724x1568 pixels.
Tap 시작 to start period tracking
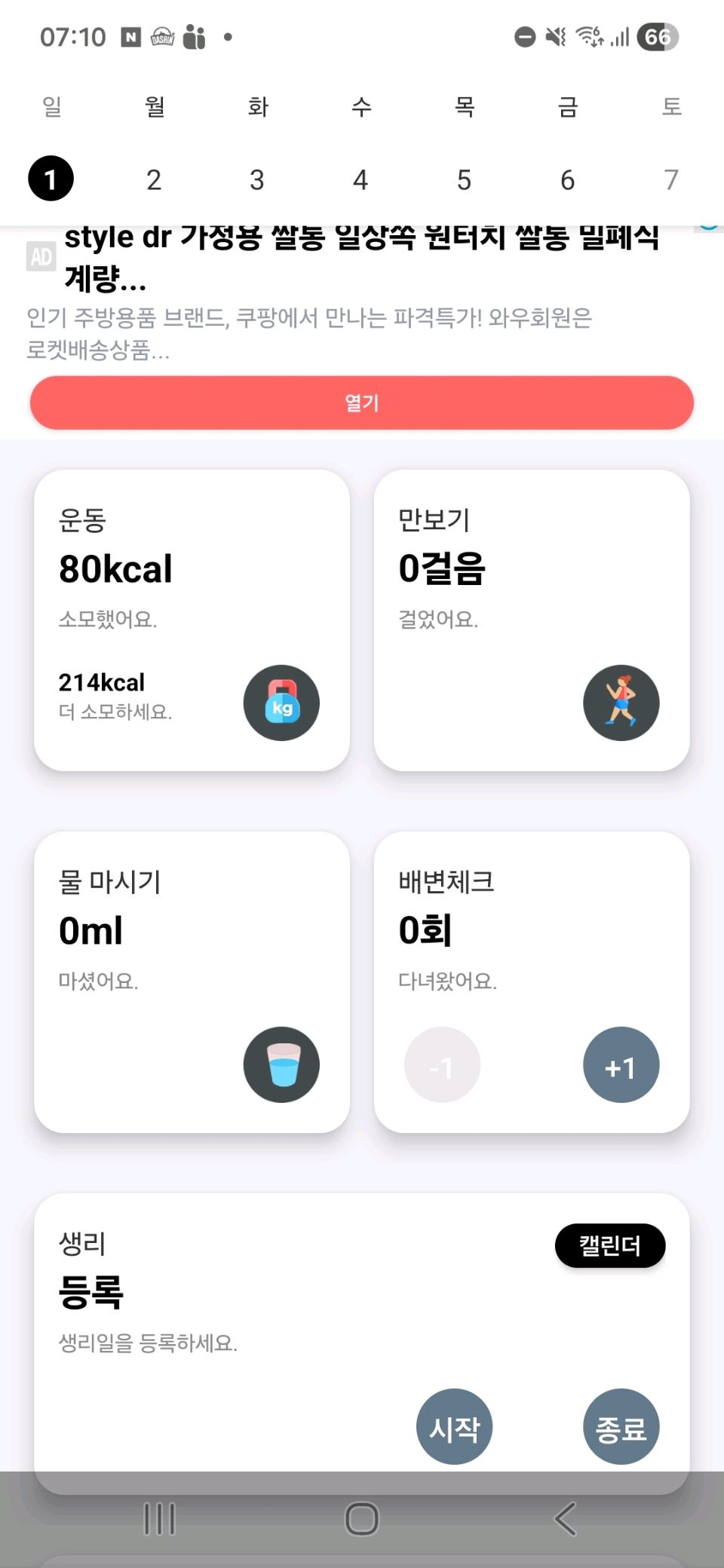(x=454, y=1426)
